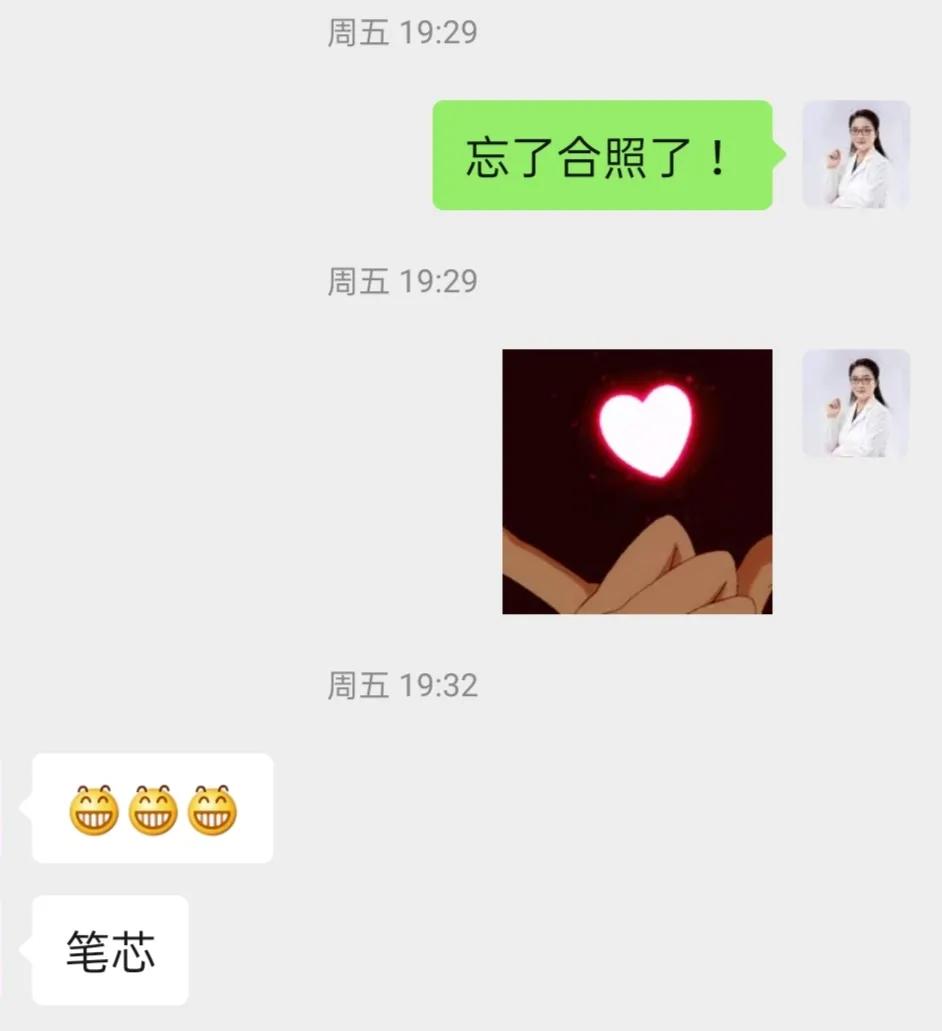Select the "笔芯" message bubble
Screen dimensions: 942x1031
(x=110, y=950)
